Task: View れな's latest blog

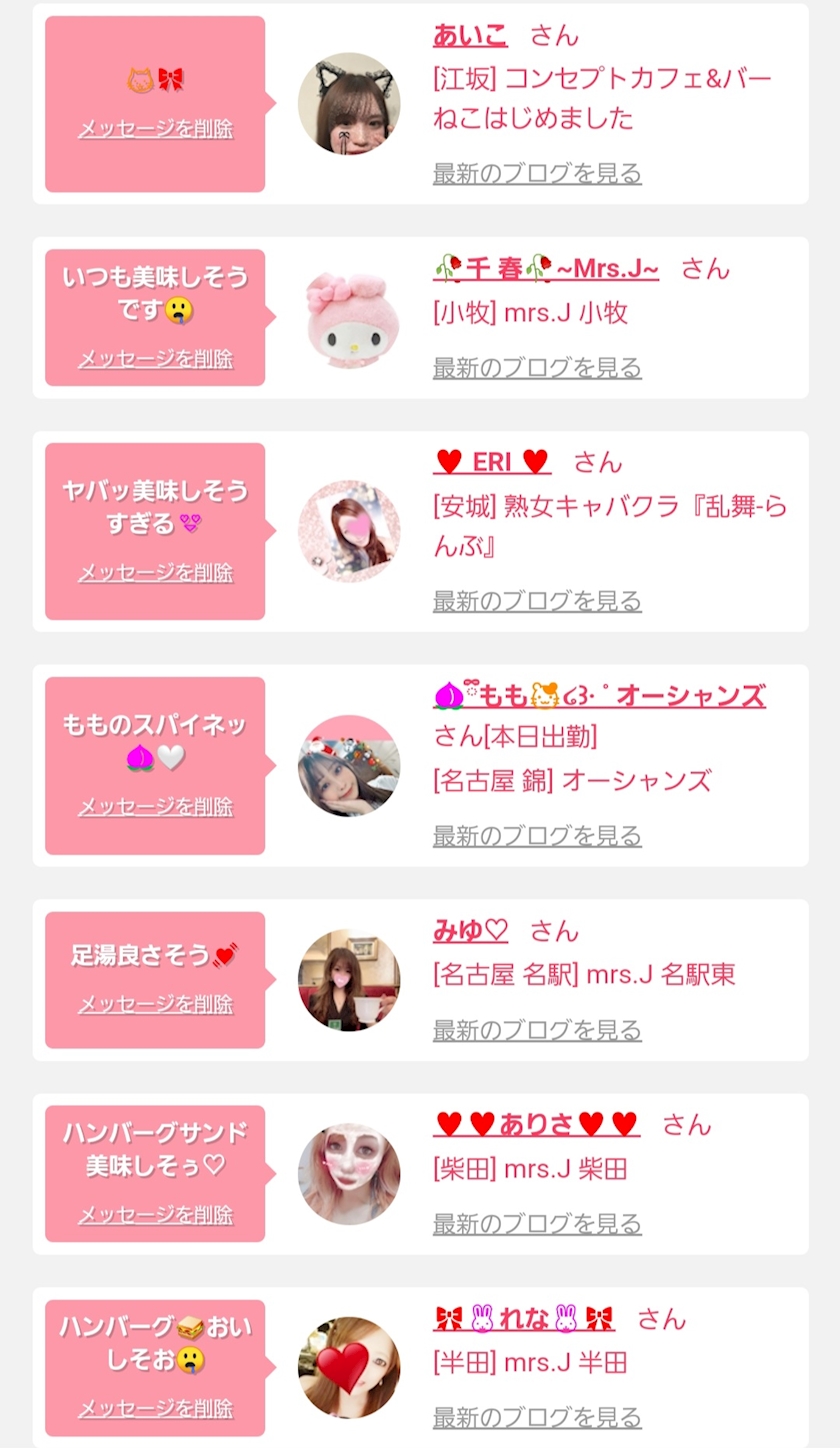Action: coord(537,1418)
